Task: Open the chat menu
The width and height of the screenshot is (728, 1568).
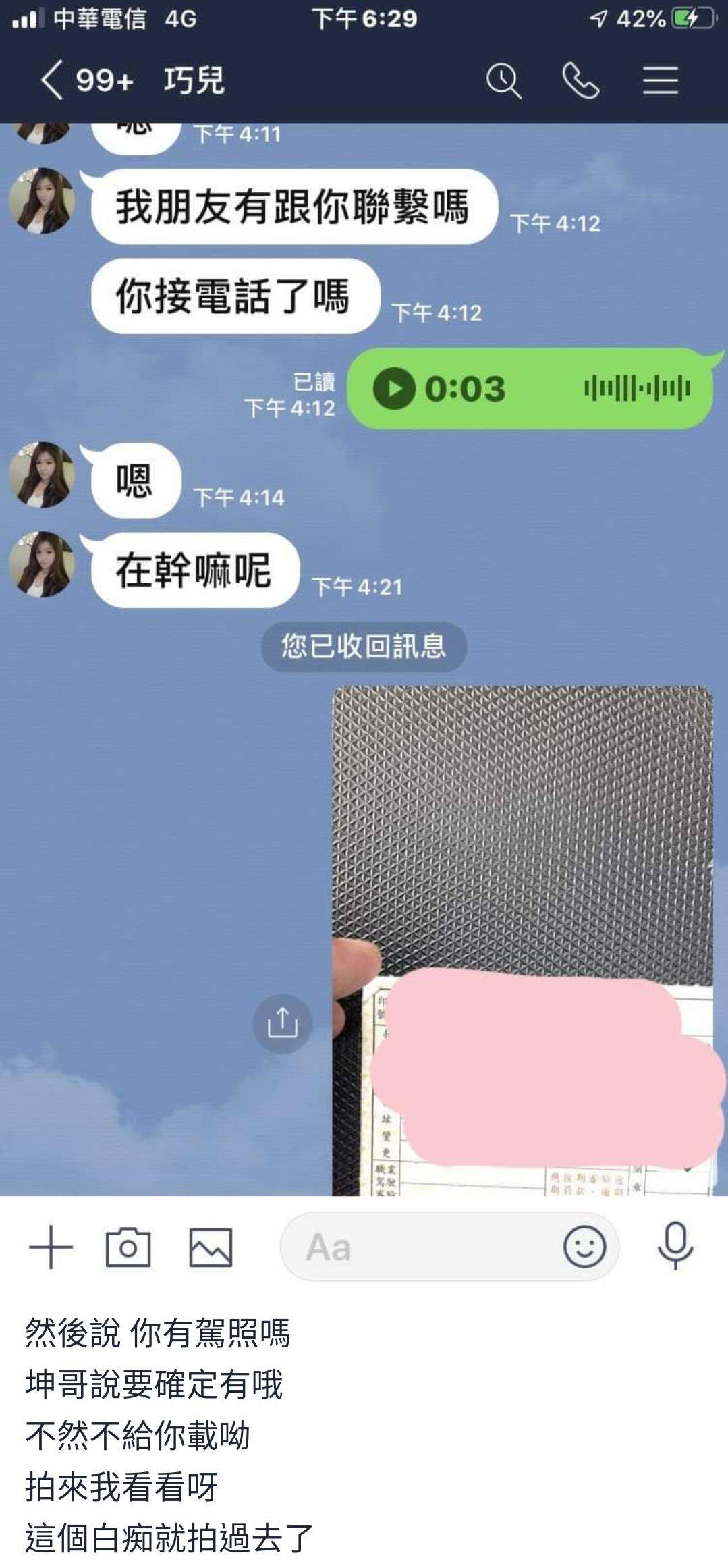Action: click(x=660, y=81)
